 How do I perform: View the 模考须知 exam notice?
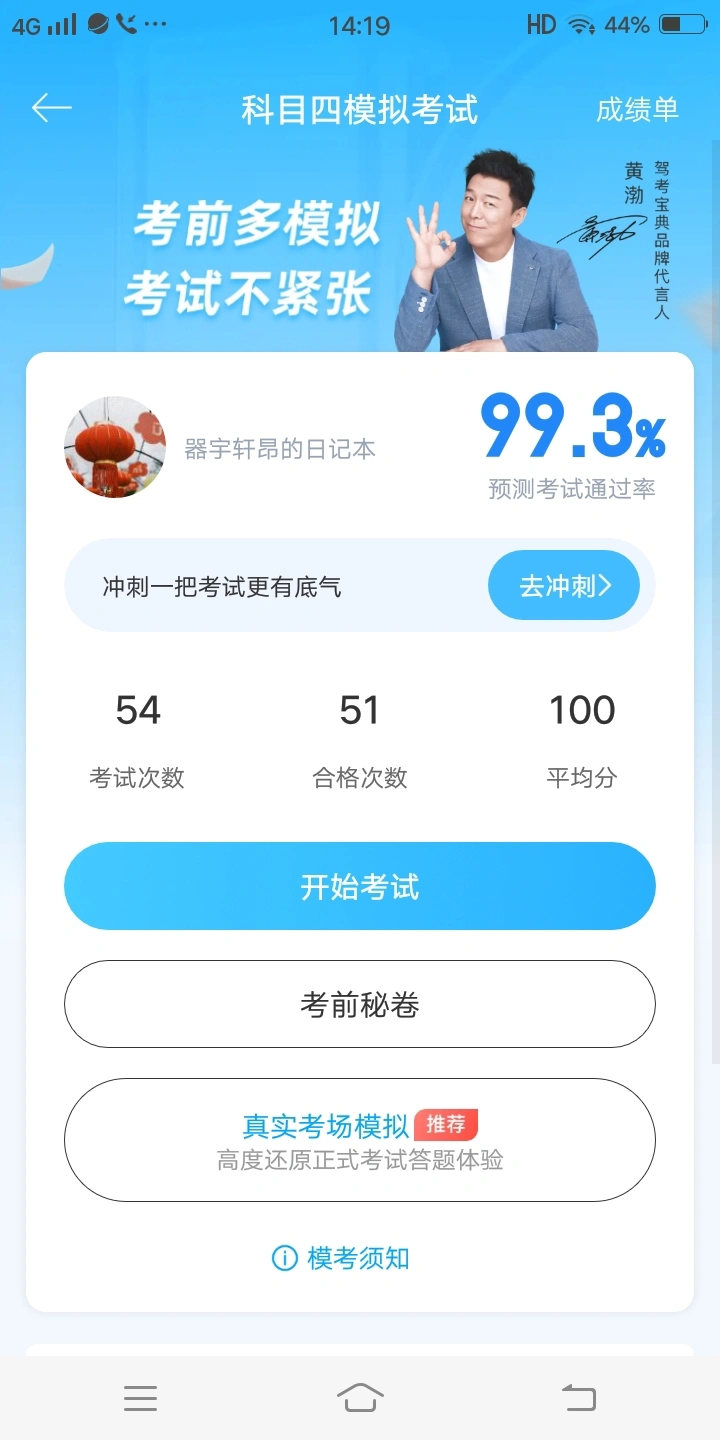pyautogui.click(x=342, y=1258)
